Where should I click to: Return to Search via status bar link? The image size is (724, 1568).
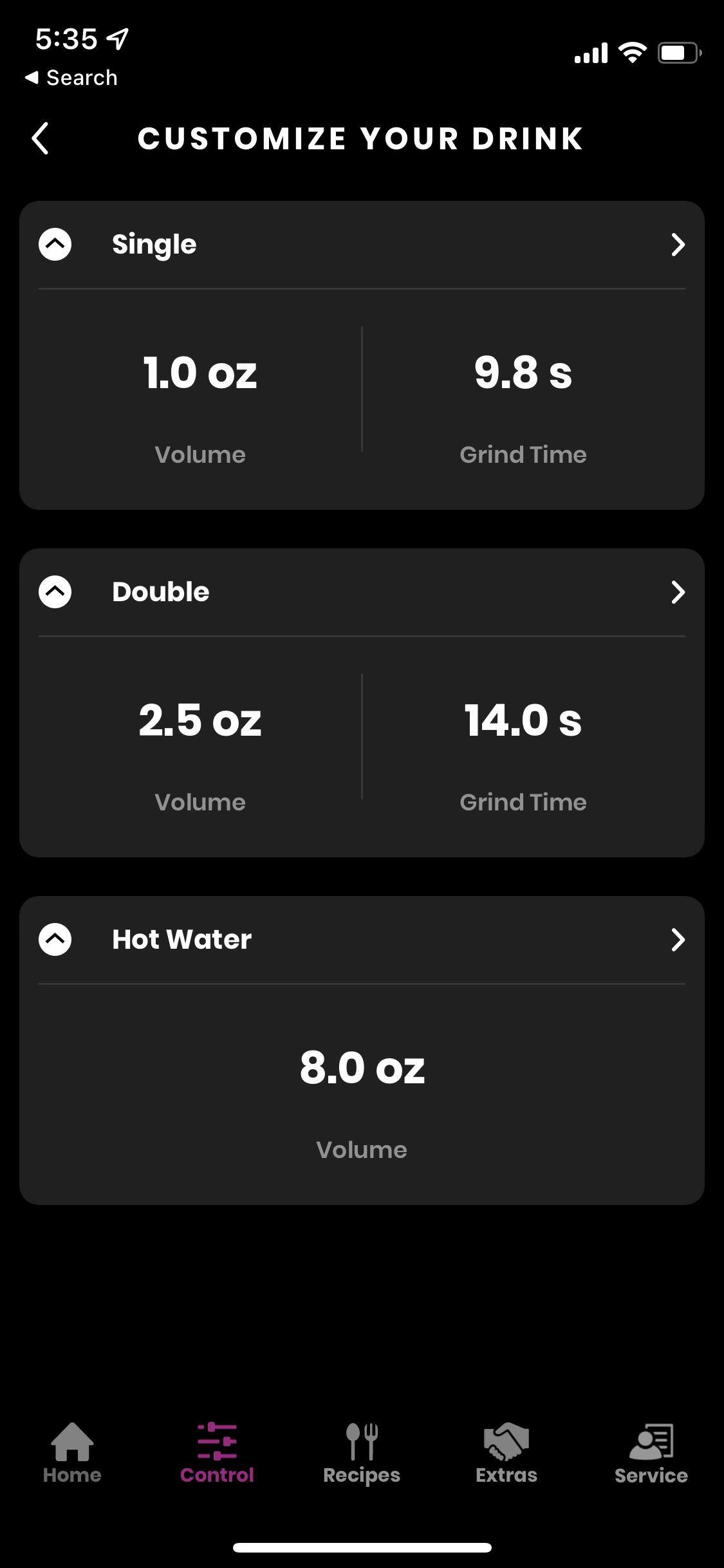[x=71, y=78]
